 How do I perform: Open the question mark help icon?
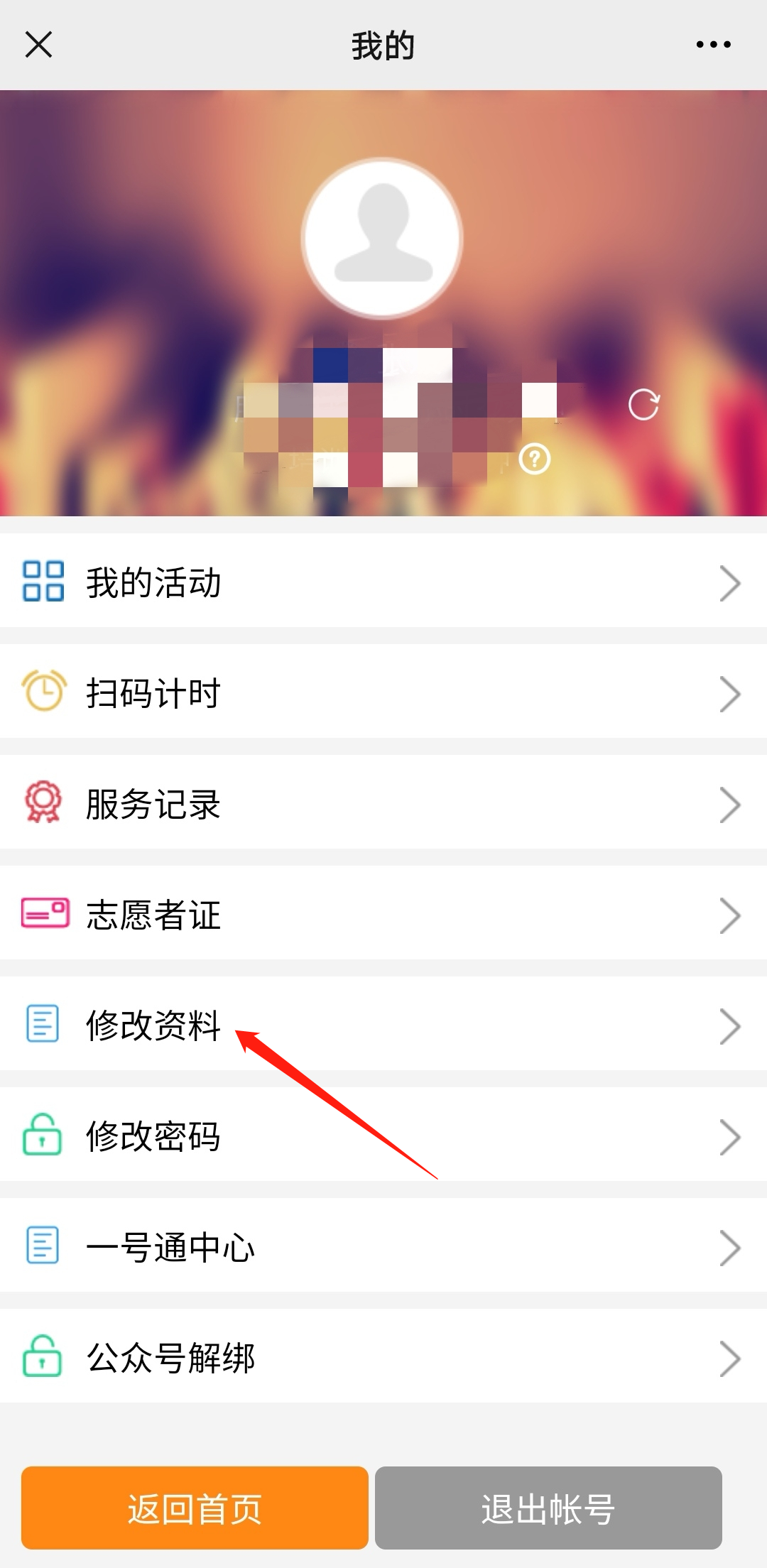[535, 459]
